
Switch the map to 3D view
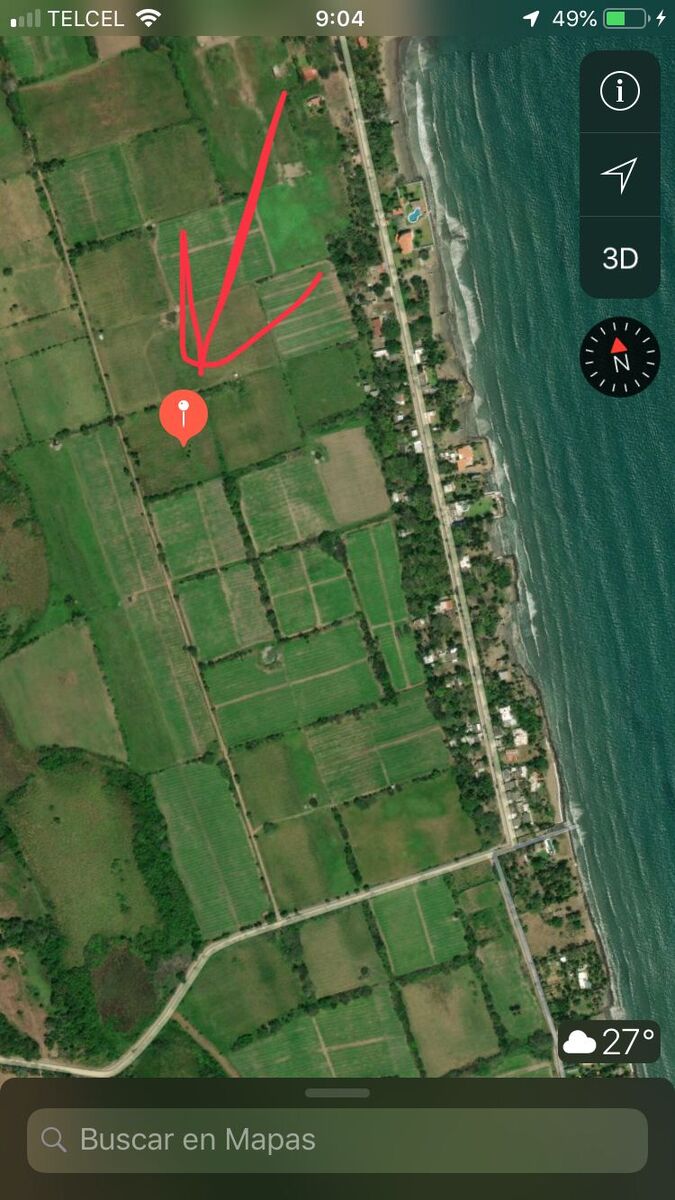tap(619, 259)
